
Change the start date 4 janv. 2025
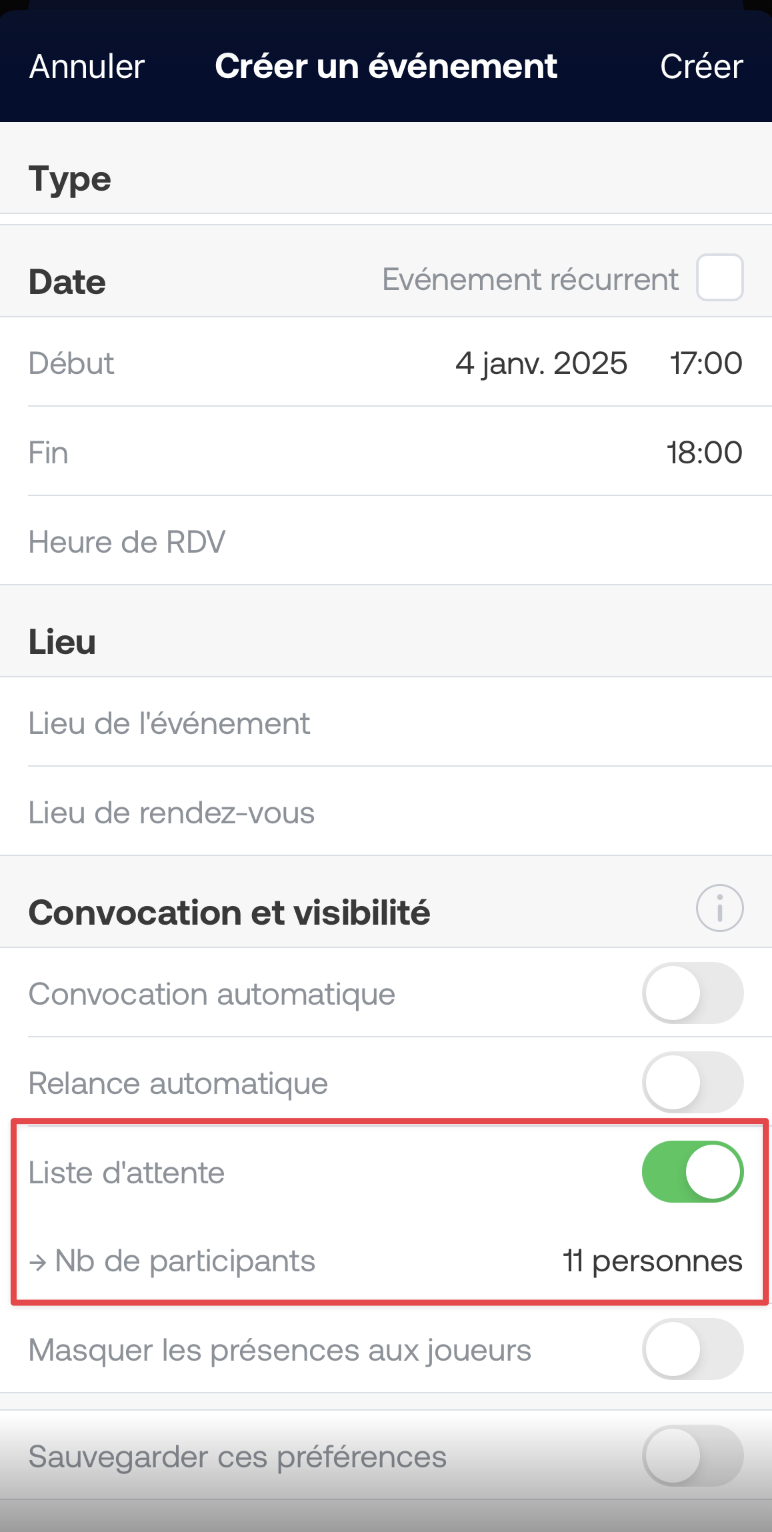click(541, 362)
